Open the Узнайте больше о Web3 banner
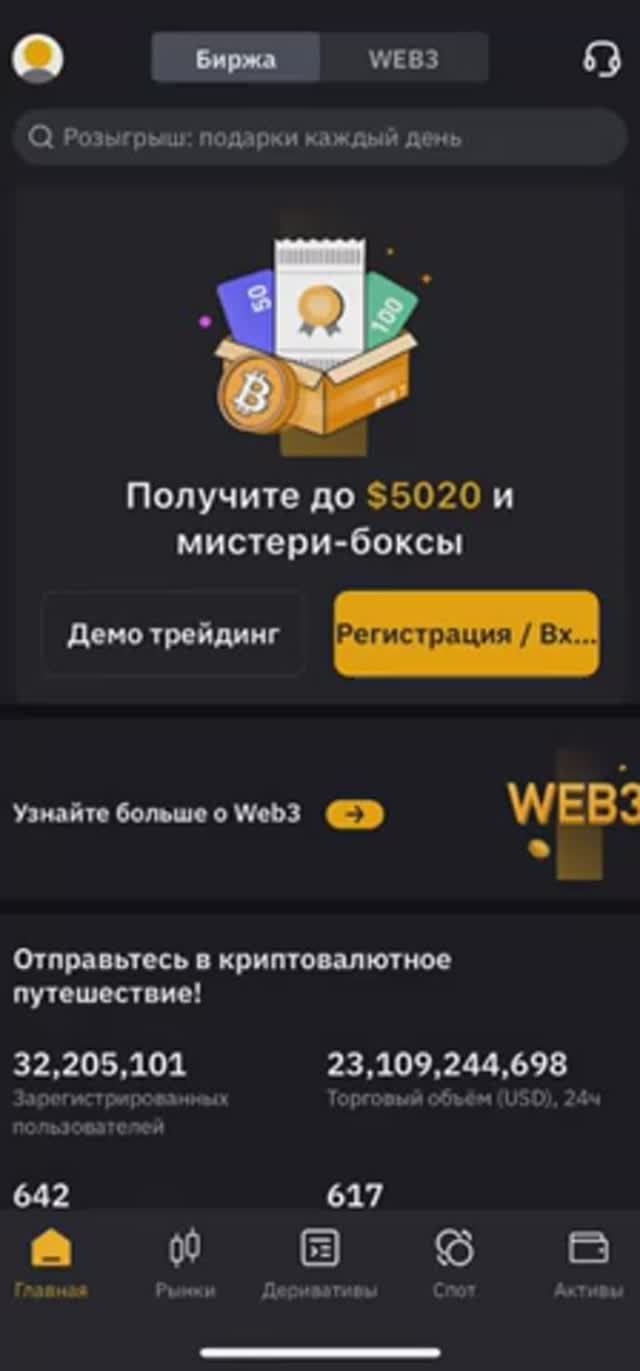 (x=354, y=814)
